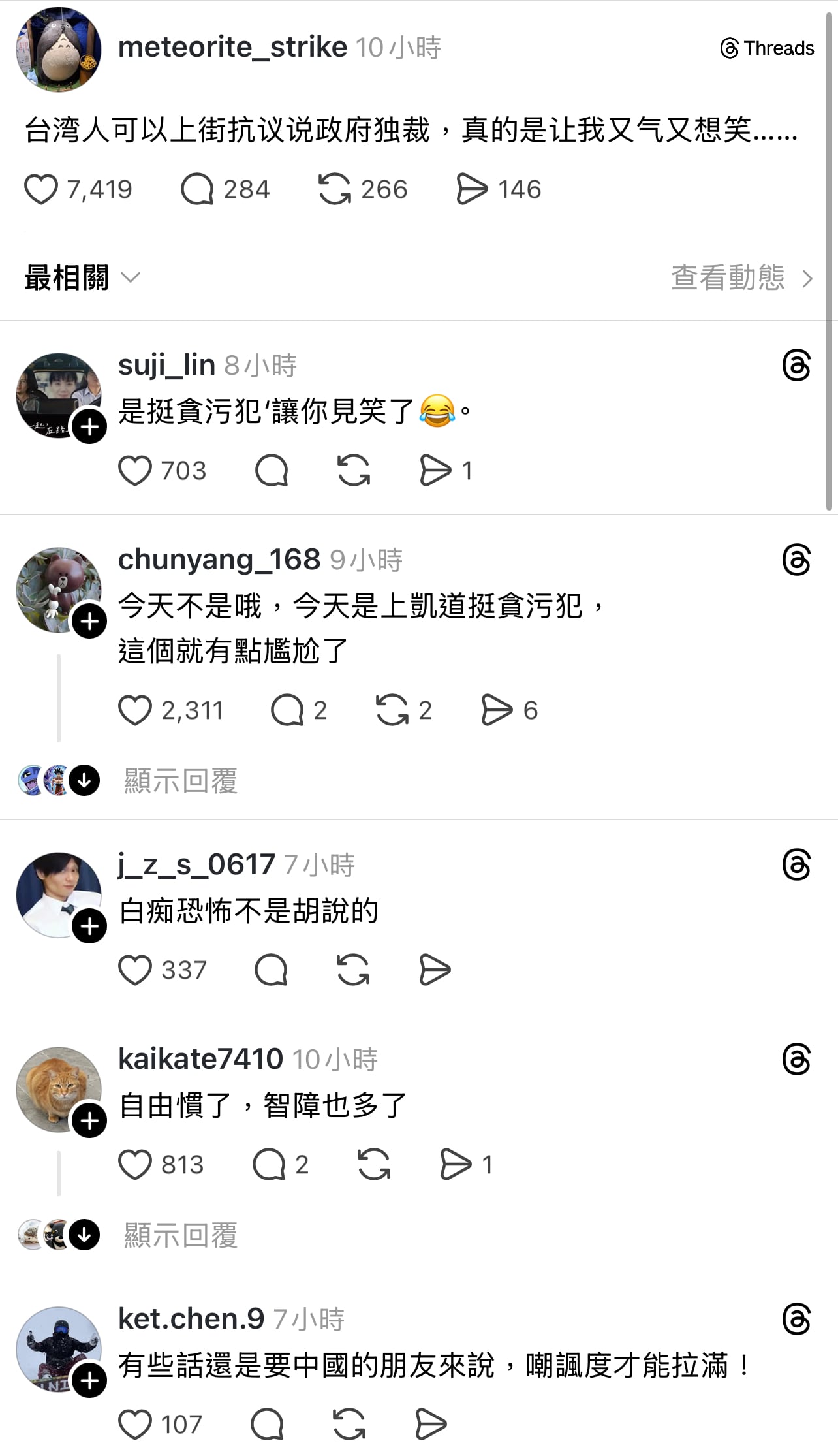
Task: Repost chunyang_168's reply
Action: click(392, 710)
